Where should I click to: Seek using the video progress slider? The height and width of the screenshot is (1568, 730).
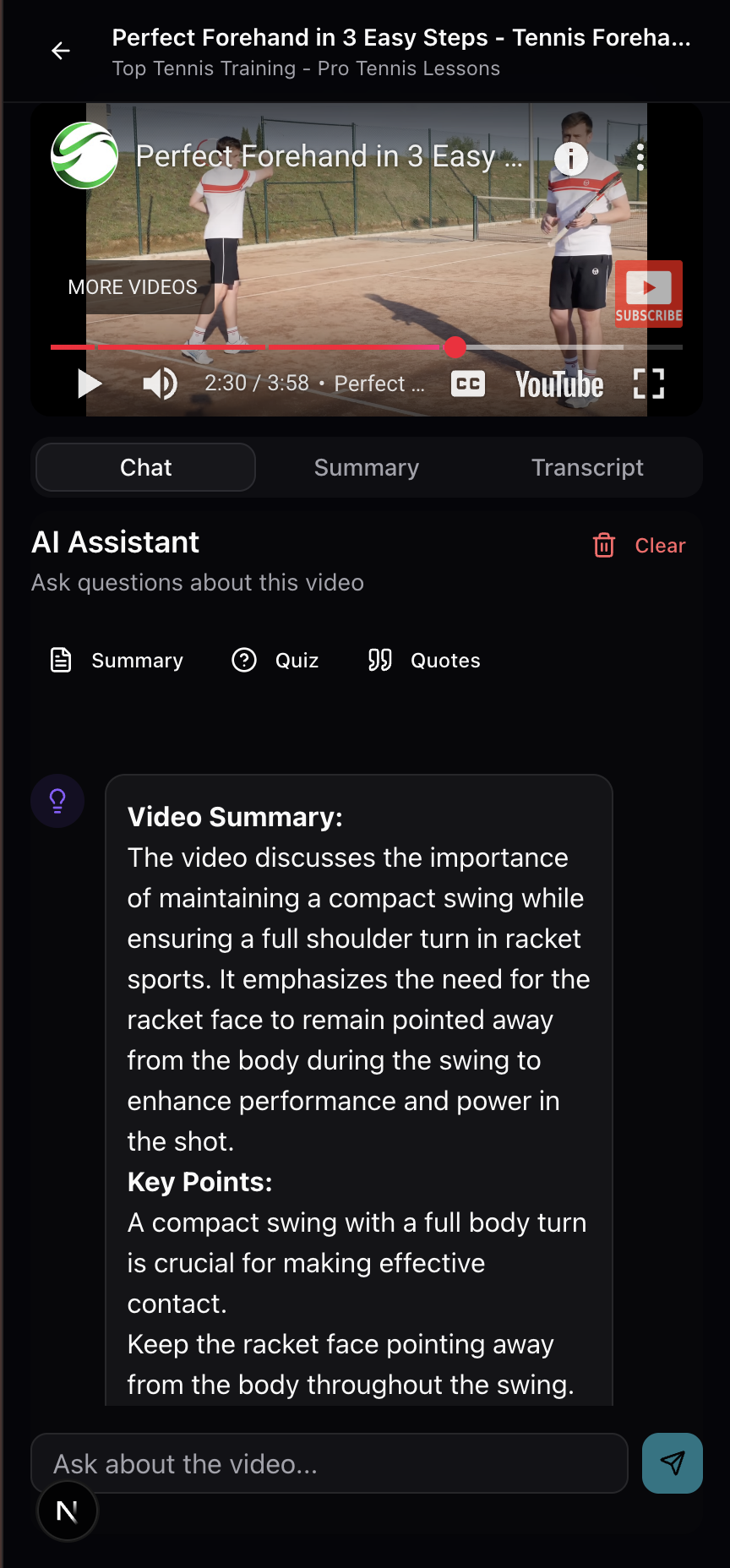(x=456, y=346)
